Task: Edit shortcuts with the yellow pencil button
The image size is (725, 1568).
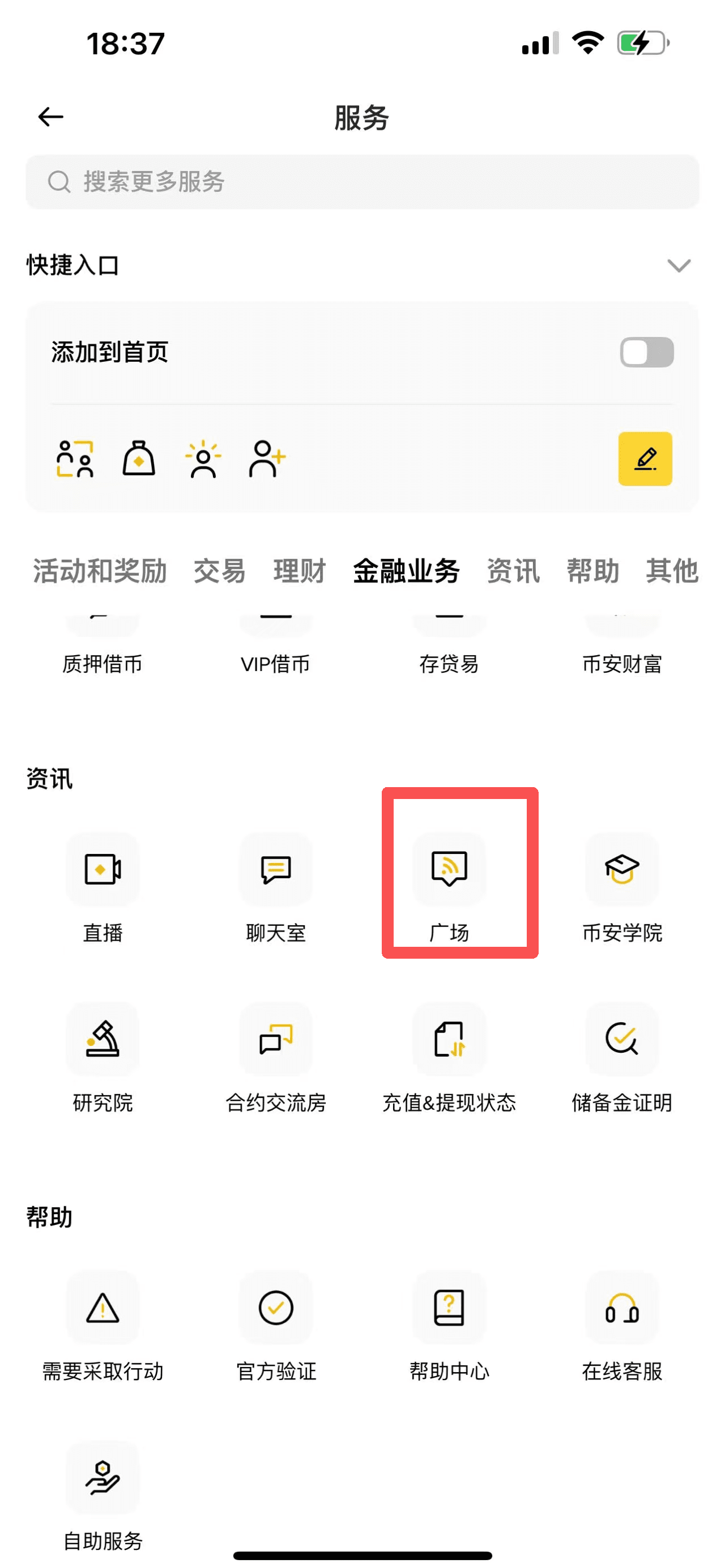Action: pyautogui.click(x=645, y=459)
